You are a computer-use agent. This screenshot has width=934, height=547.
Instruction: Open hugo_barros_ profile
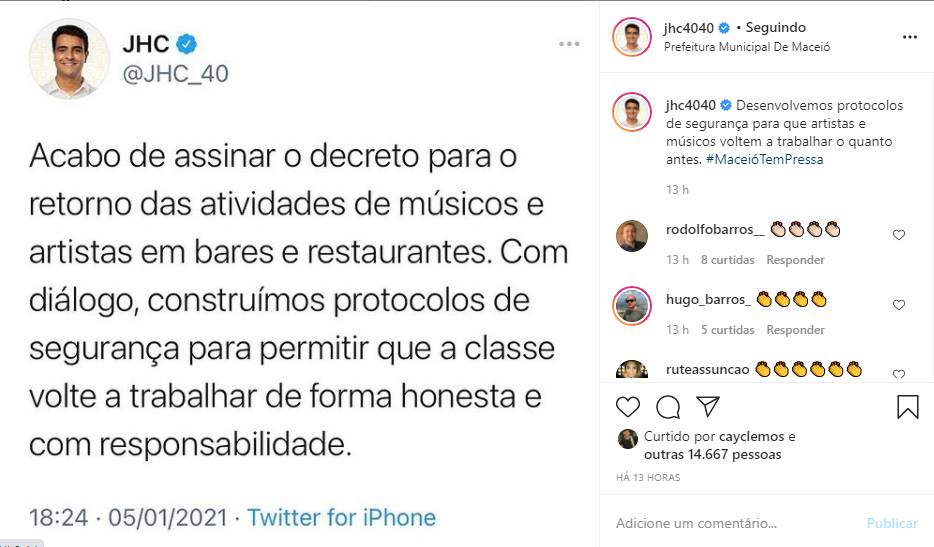point(707,299)
